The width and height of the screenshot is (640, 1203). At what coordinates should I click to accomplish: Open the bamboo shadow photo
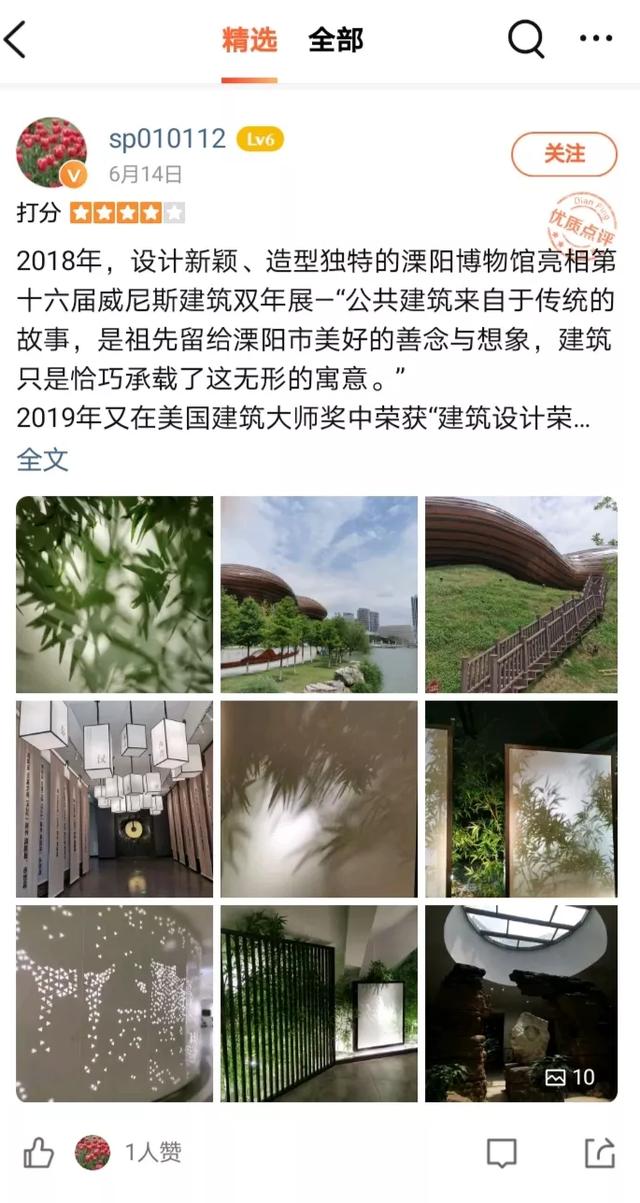click(x=319, y=798)
